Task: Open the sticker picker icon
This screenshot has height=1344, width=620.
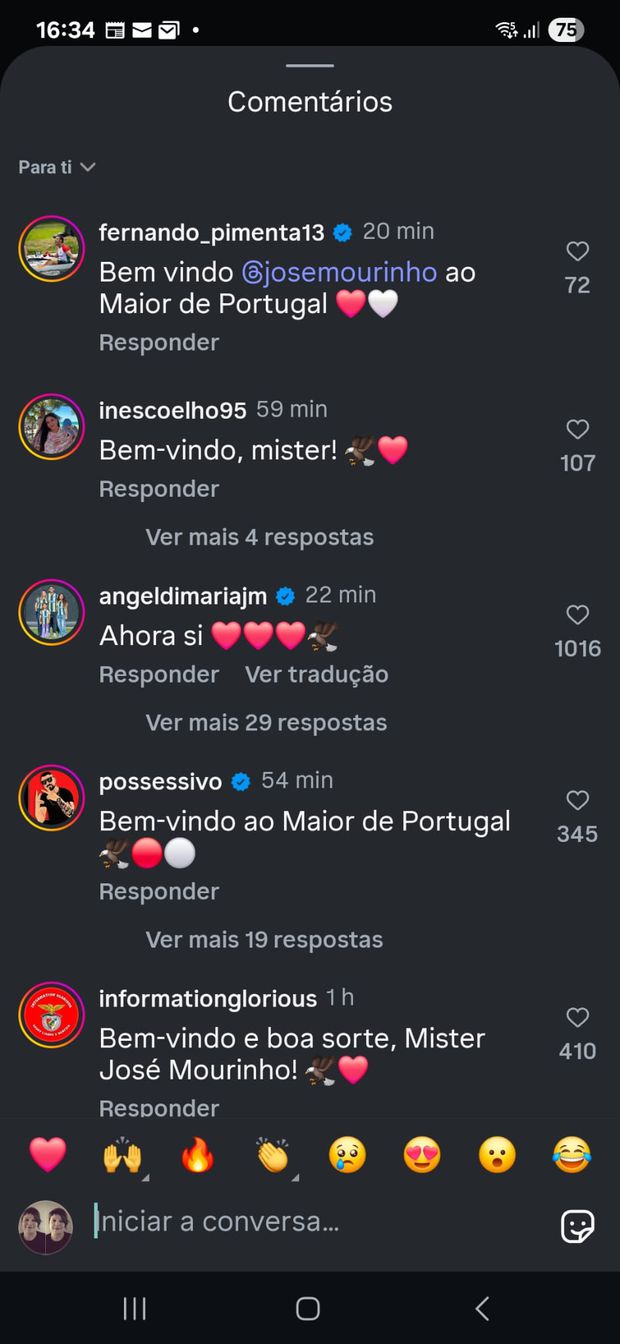Action: [x=577, y=1225]
